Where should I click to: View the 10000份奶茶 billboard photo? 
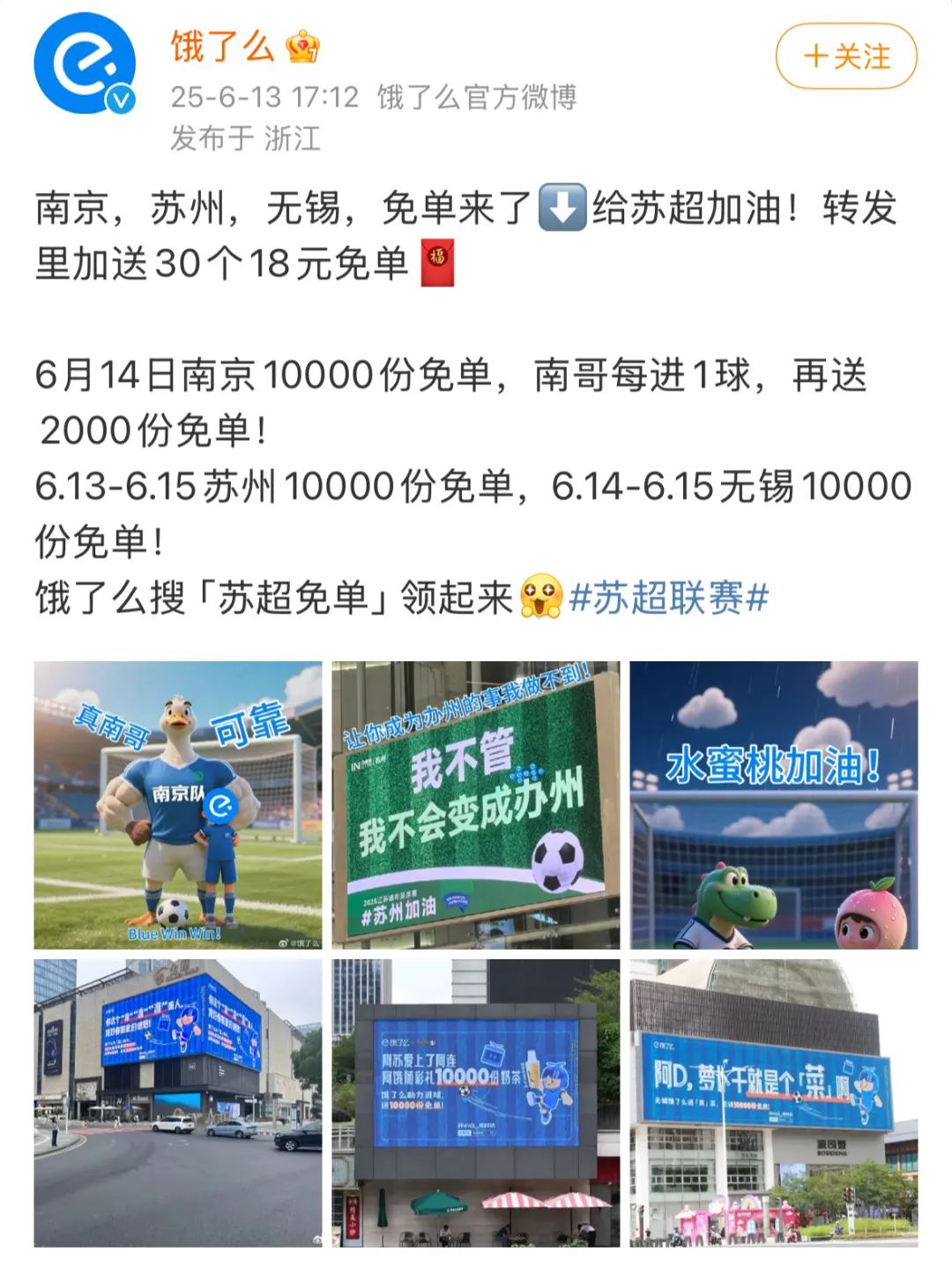click(x=476, y=1102)
